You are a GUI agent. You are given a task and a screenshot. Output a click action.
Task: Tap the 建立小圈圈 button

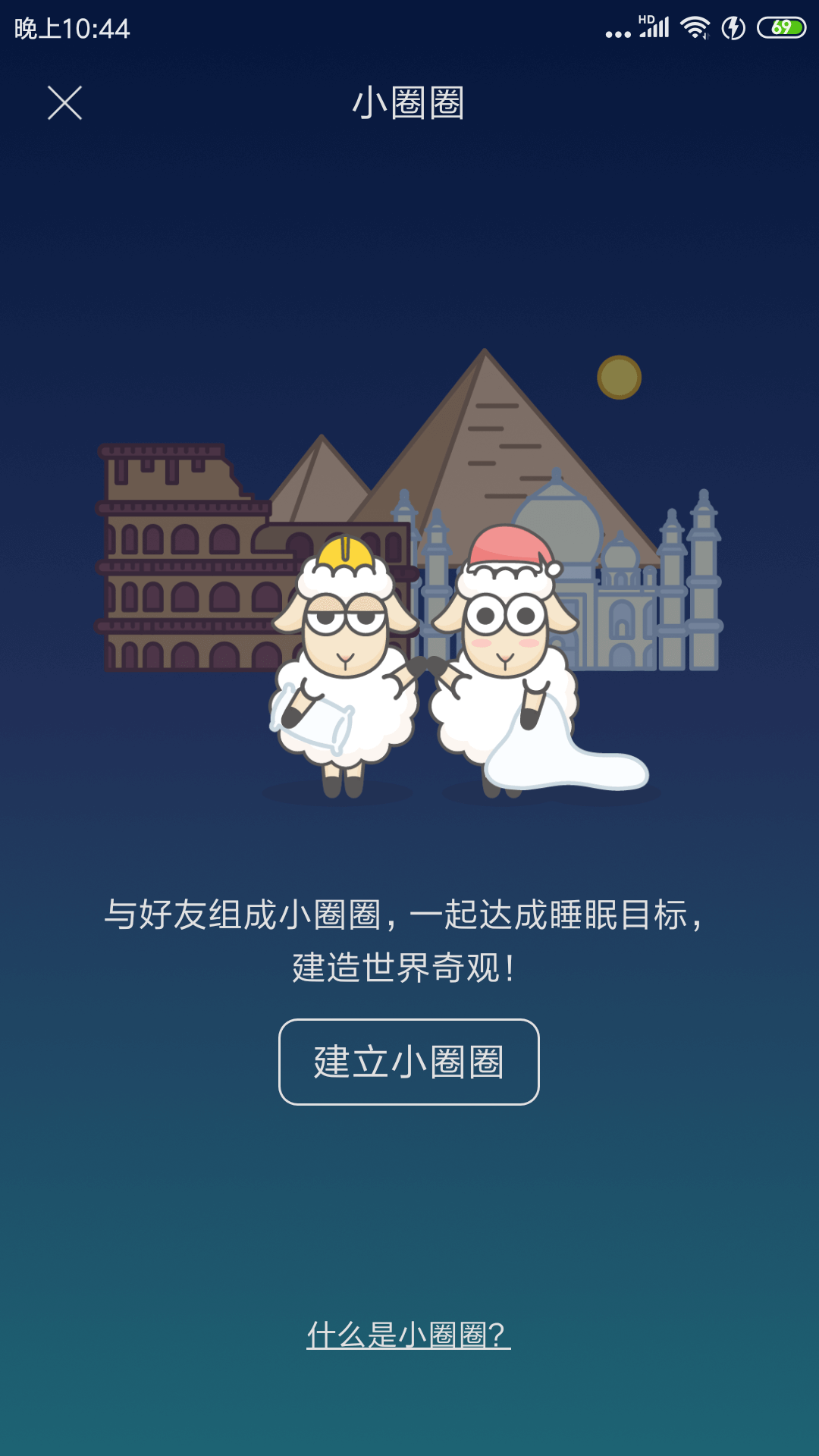[409, 1062]
